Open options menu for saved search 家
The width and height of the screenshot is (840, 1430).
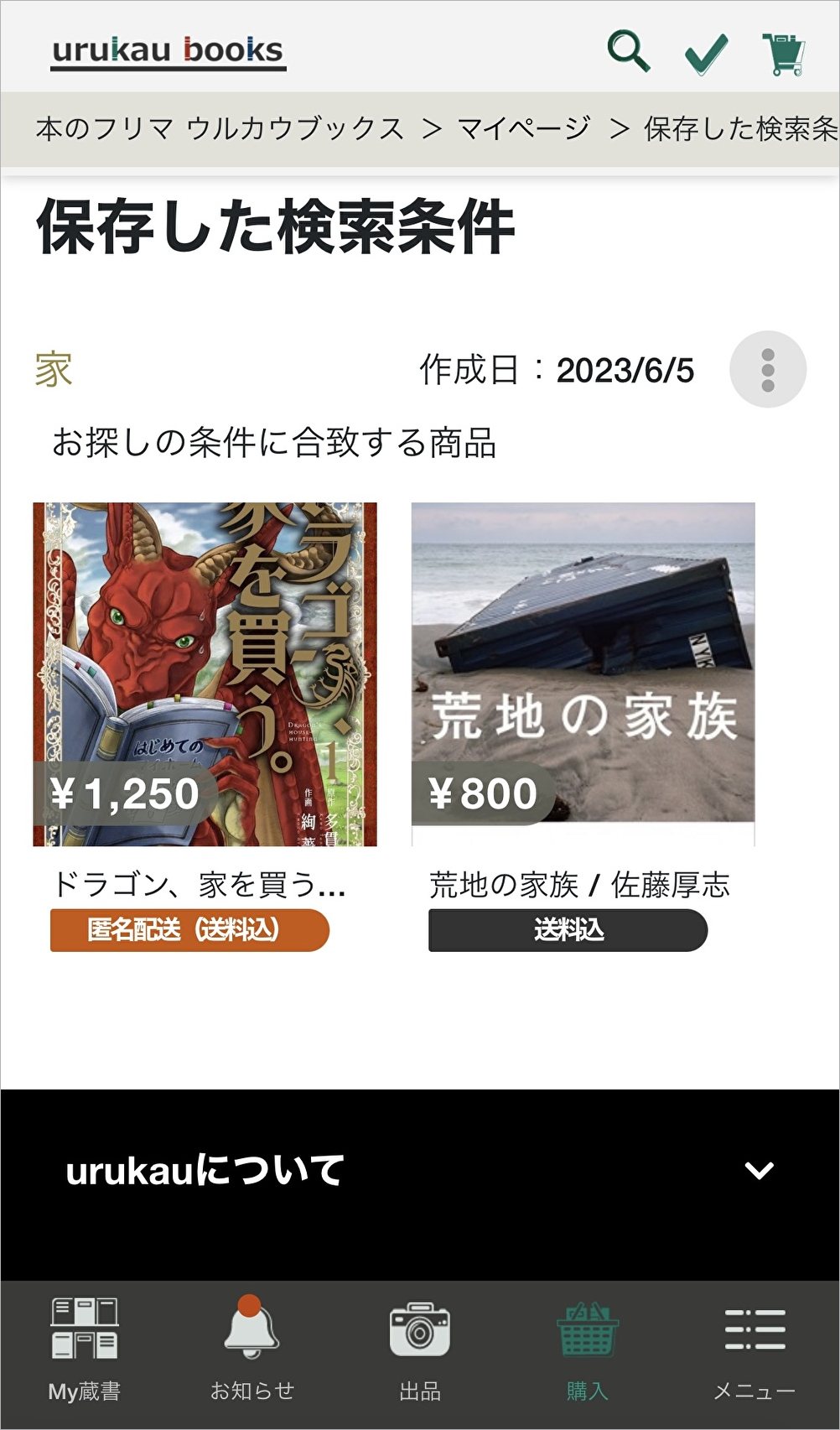pos(767,370)
